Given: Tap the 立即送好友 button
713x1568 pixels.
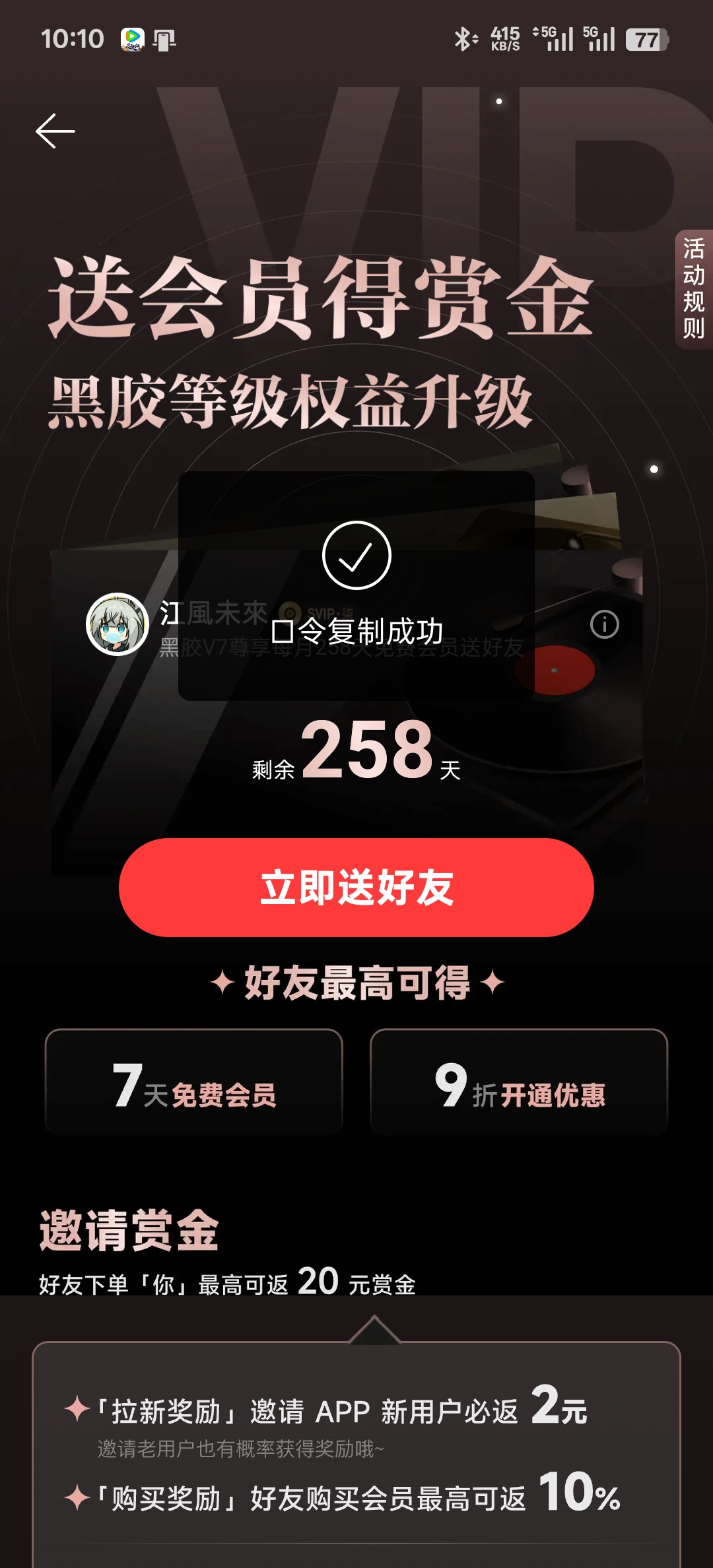Looking at the screenshot, I should (356, 888).
